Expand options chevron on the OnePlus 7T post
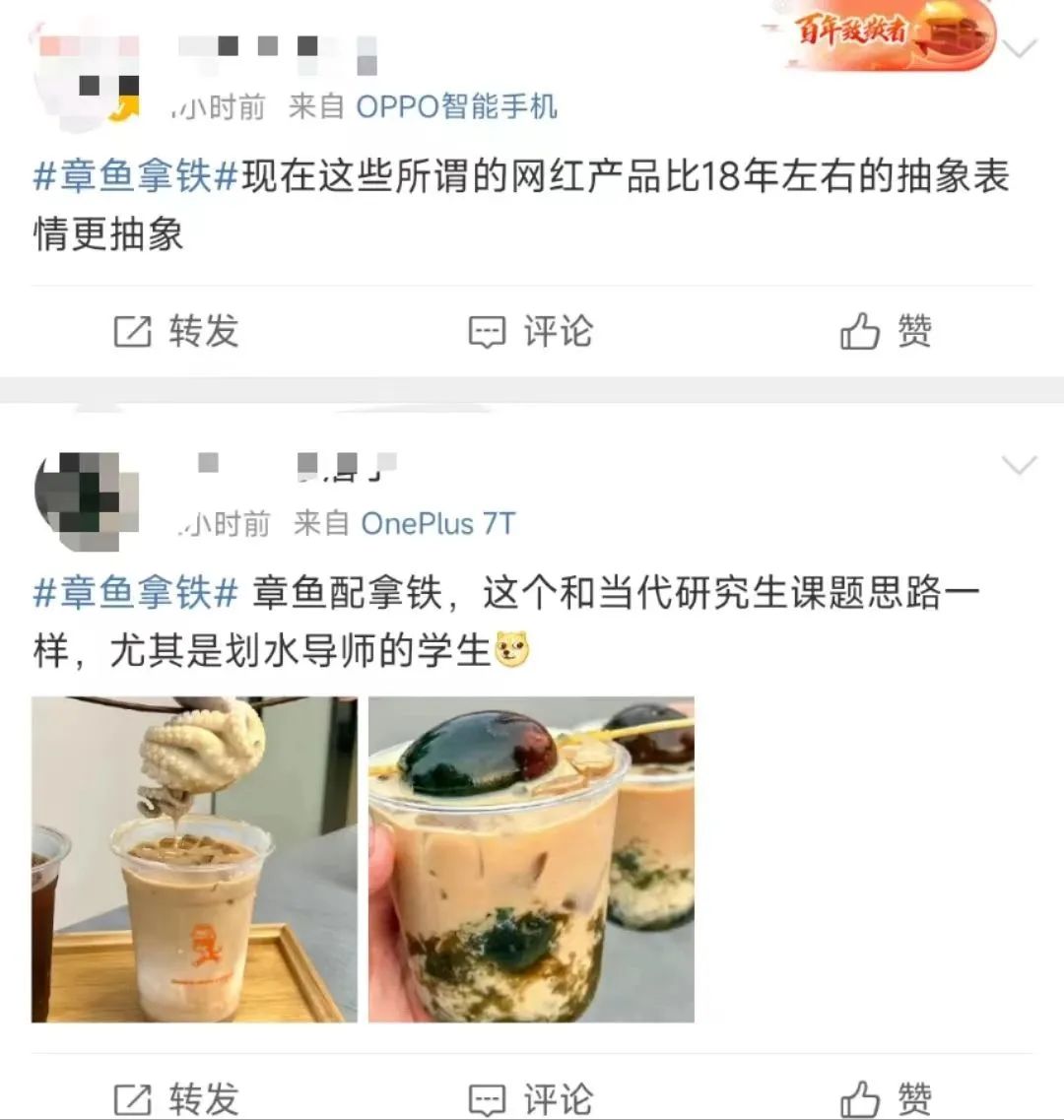Image resolution: width=1064 pixels, height=1120 pixels. tap(1018, 465)
